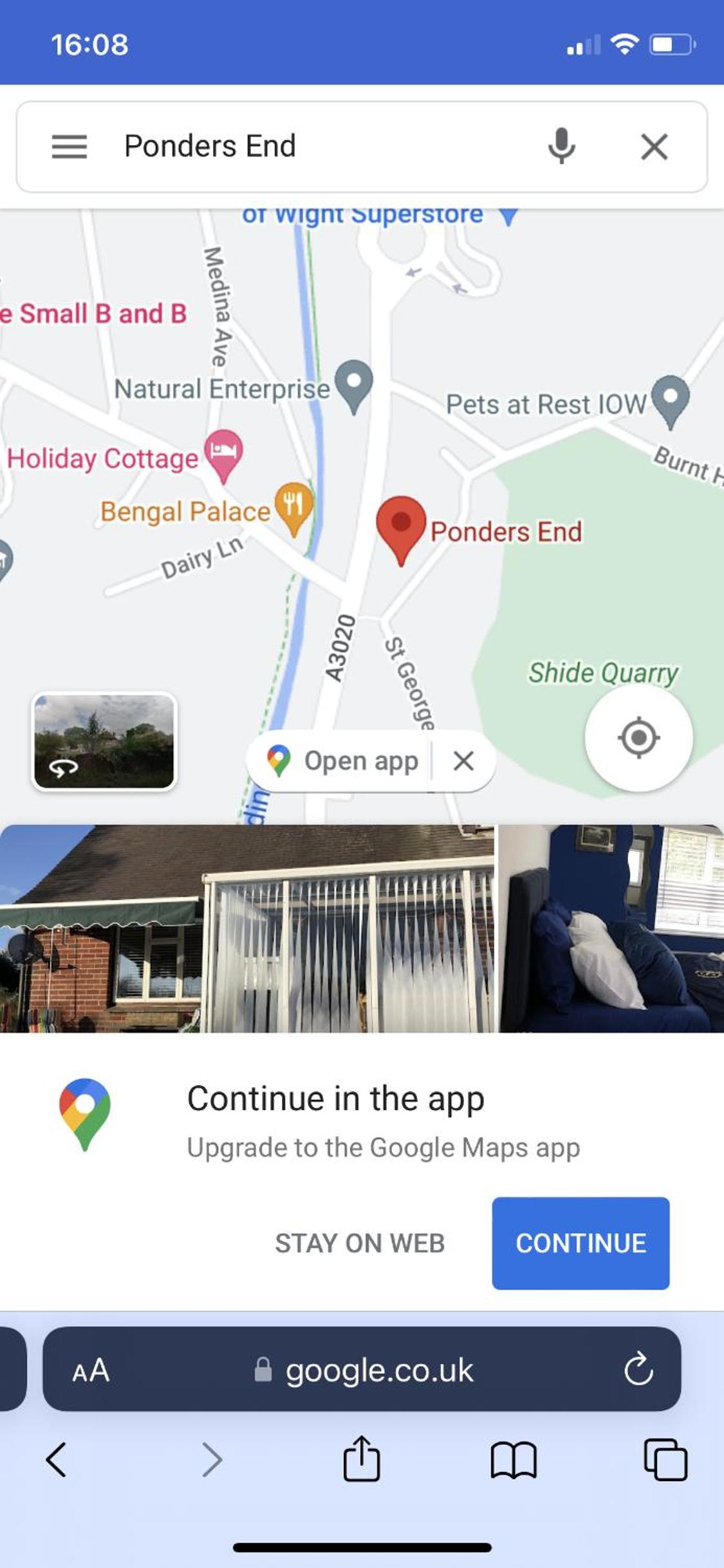Open the AA page settings menu
The height and width of the screenshot is (1568, 724).
tap(91, 1370)
